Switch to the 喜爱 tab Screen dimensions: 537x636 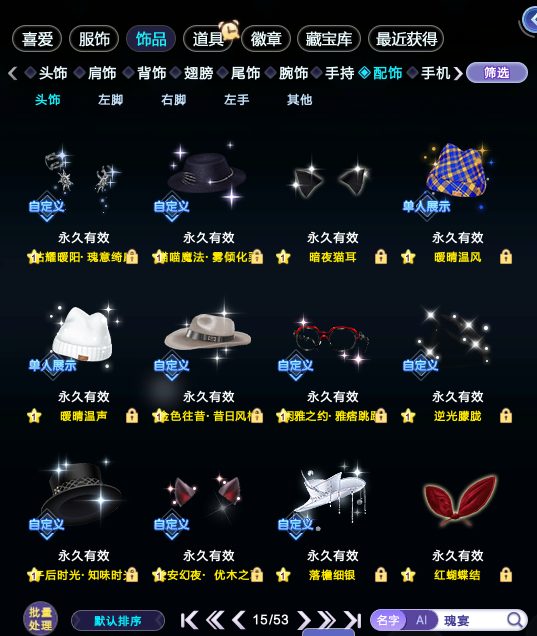(x=37, y=39)
